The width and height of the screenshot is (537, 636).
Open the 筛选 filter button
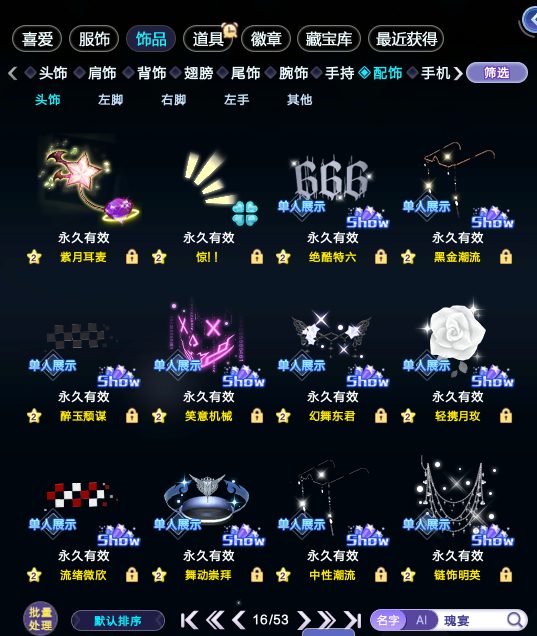click(x=497, y=73)
